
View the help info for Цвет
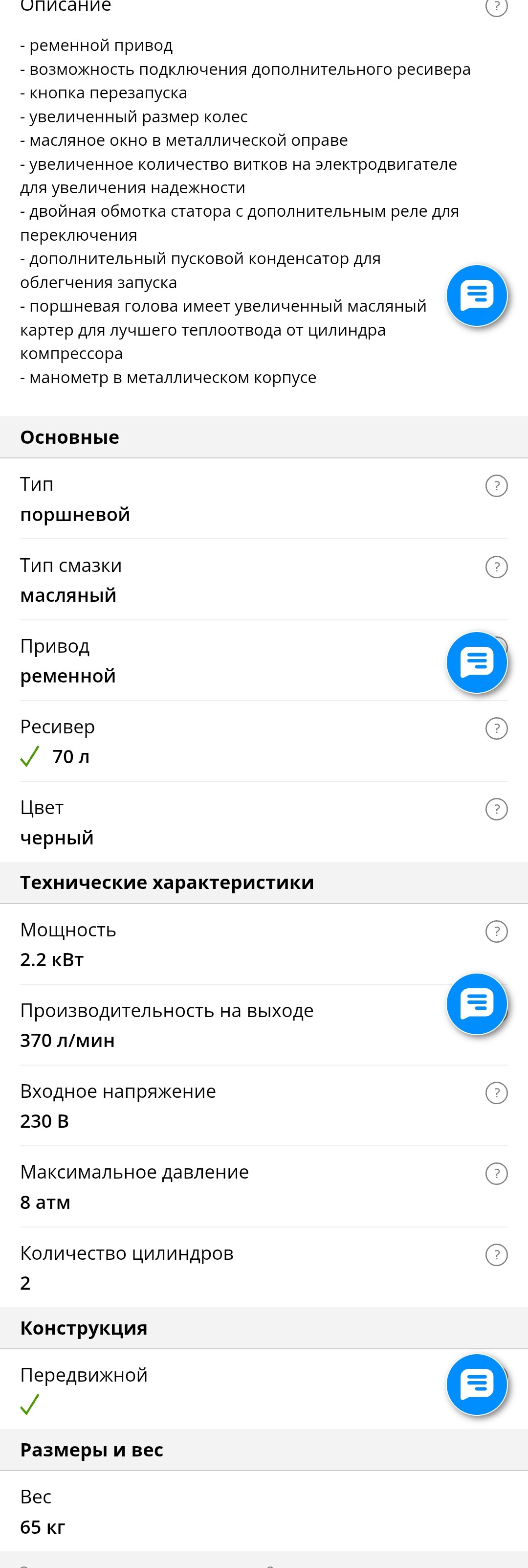(x=496, y=809)
